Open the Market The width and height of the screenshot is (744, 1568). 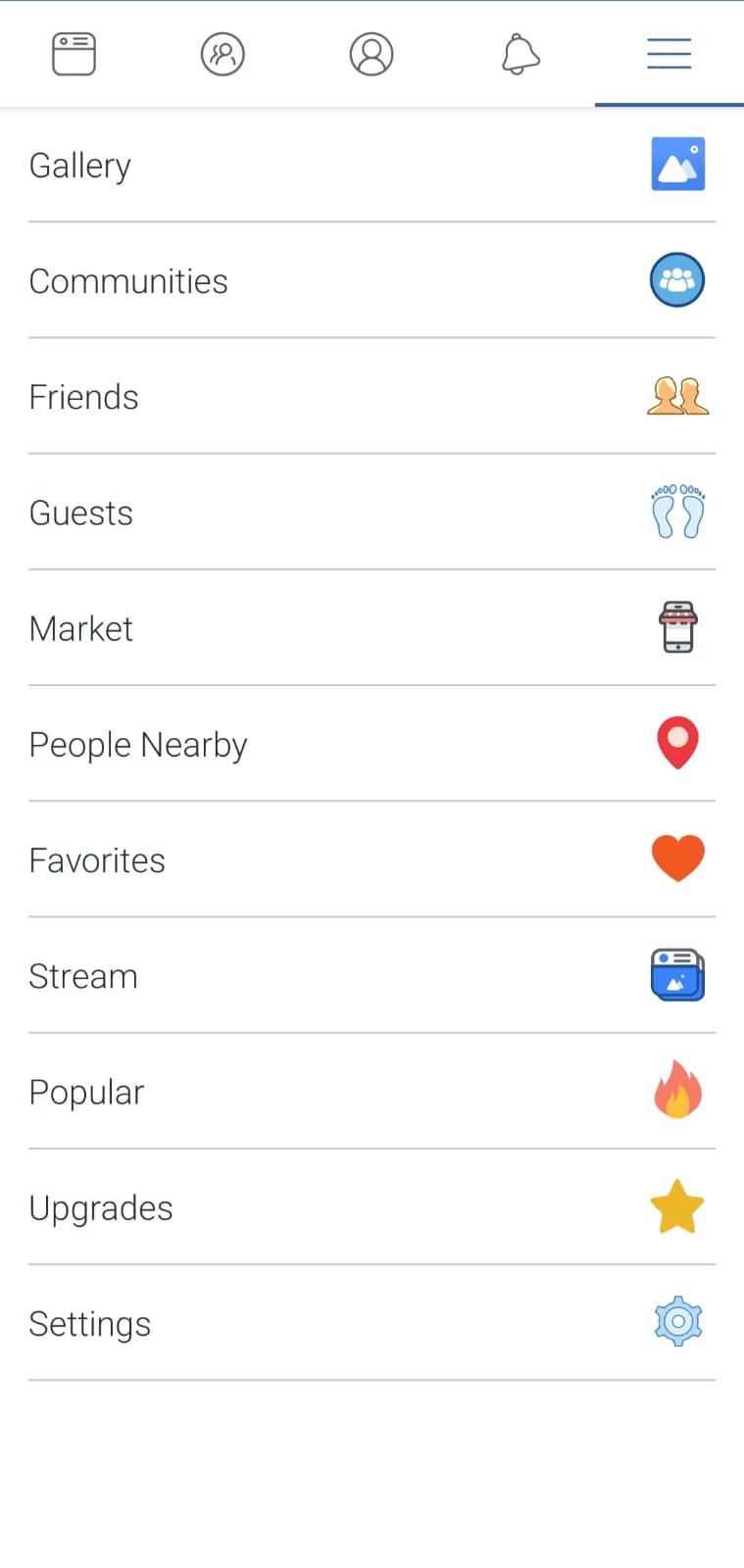click(x=372, y=627)
